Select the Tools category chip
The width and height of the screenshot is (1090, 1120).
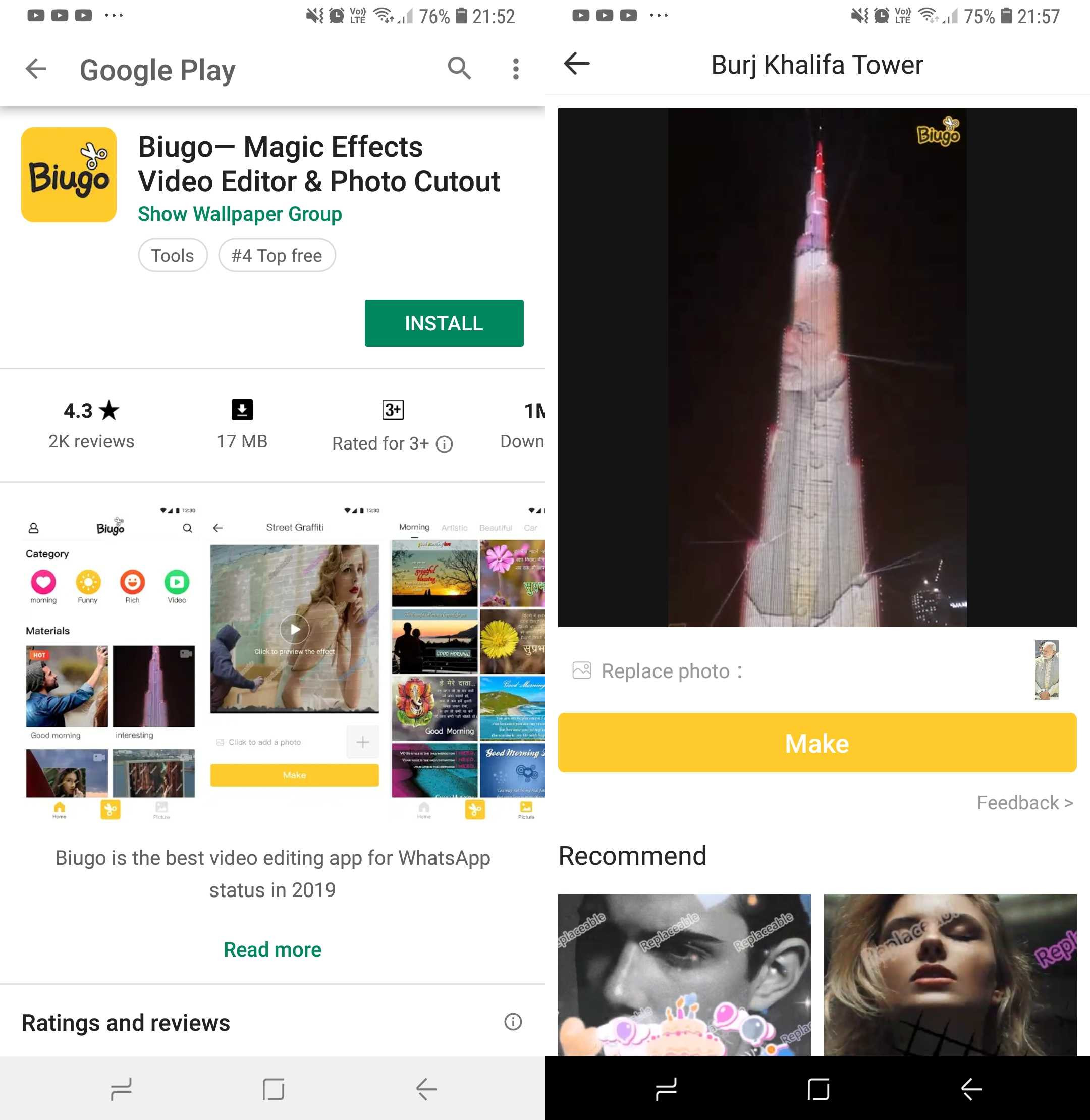coord(172,255)
